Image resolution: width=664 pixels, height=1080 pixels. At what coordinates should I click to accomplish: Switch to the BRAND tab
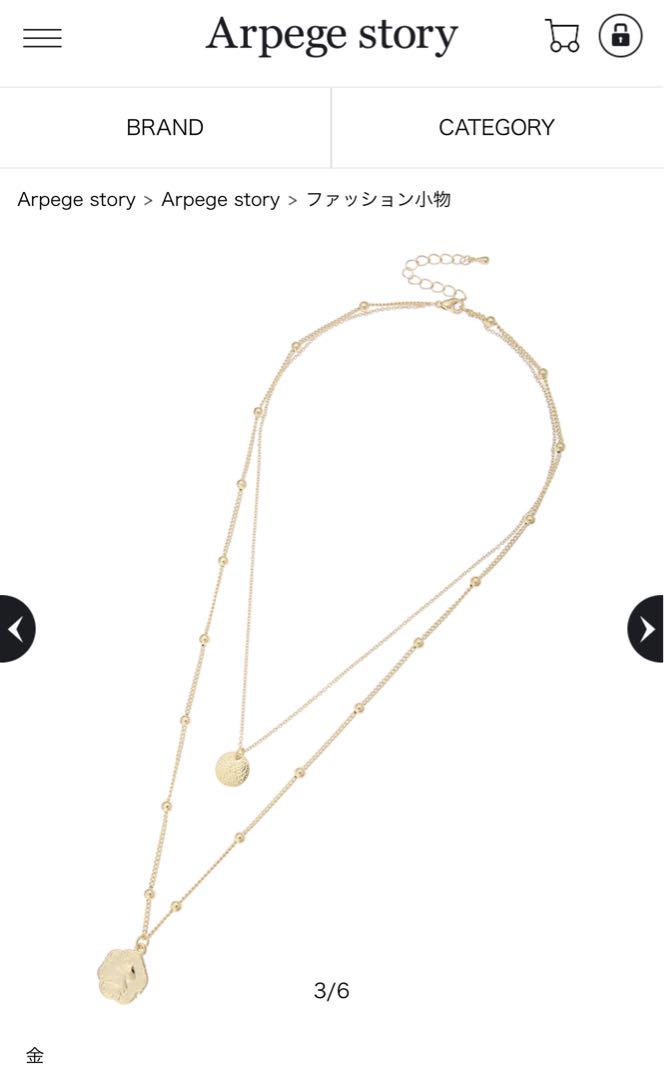click(x=165, y=128)
